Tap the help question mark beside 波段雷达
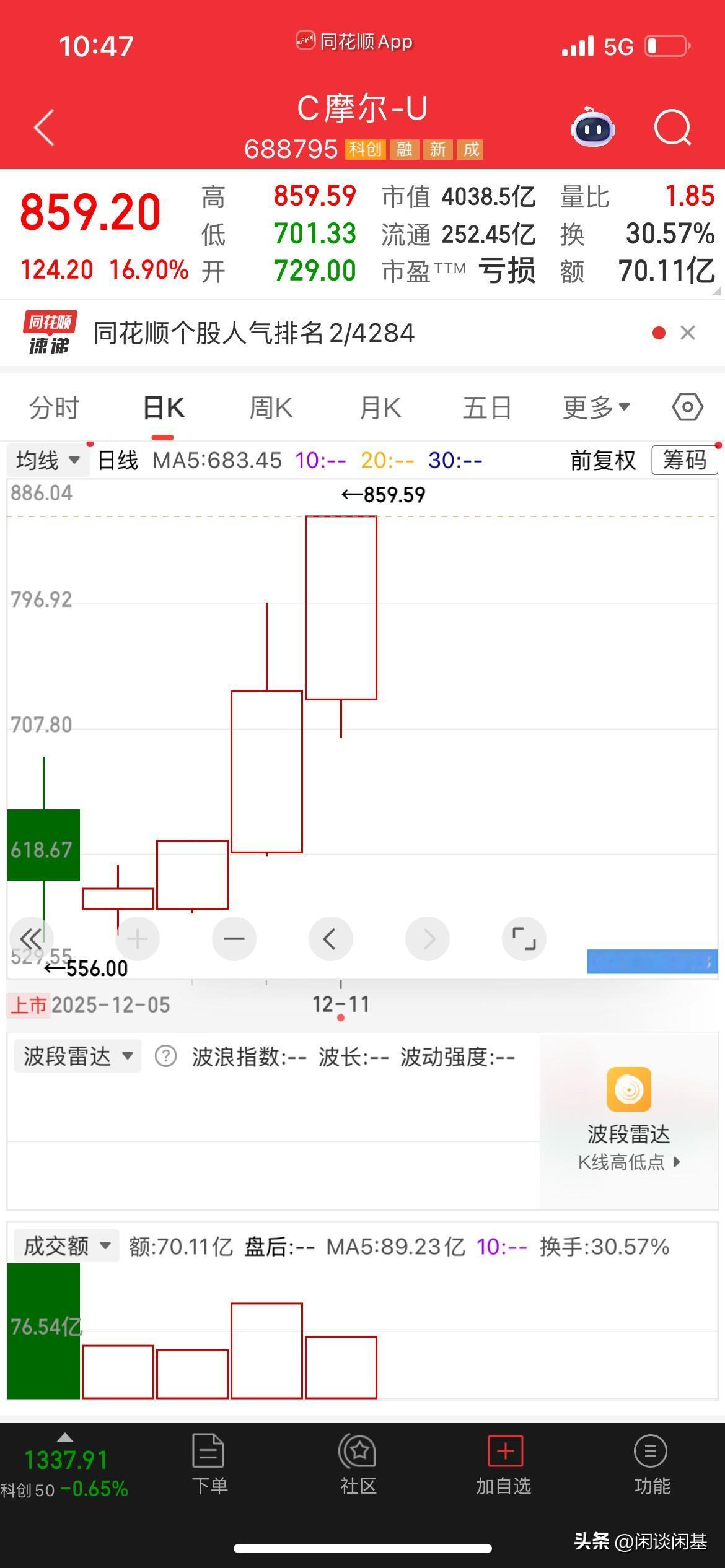The height and width of the screenshot is (1568, 725). [165, 1056]
